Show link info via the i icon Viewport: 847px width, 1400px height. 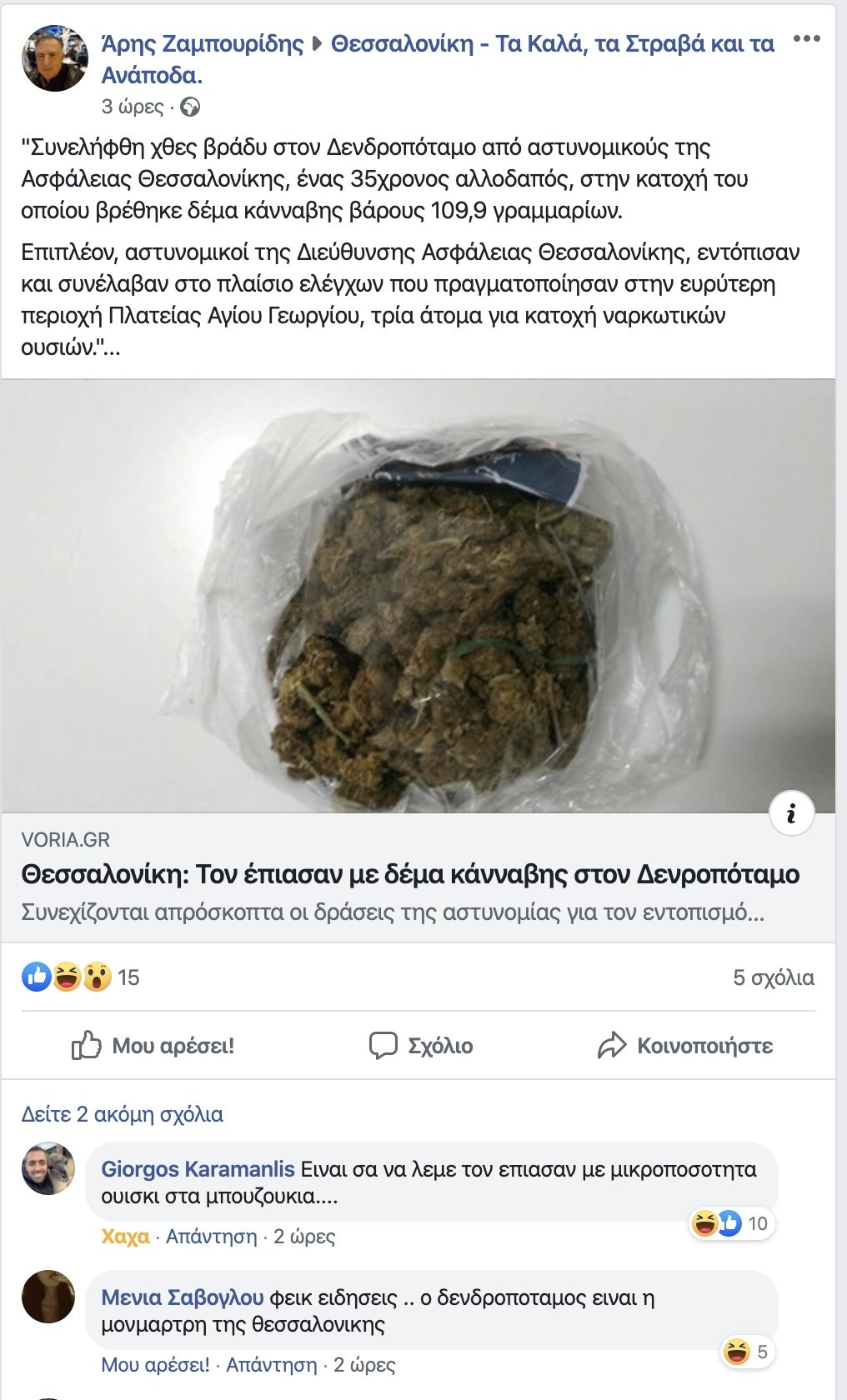point(791,812)
